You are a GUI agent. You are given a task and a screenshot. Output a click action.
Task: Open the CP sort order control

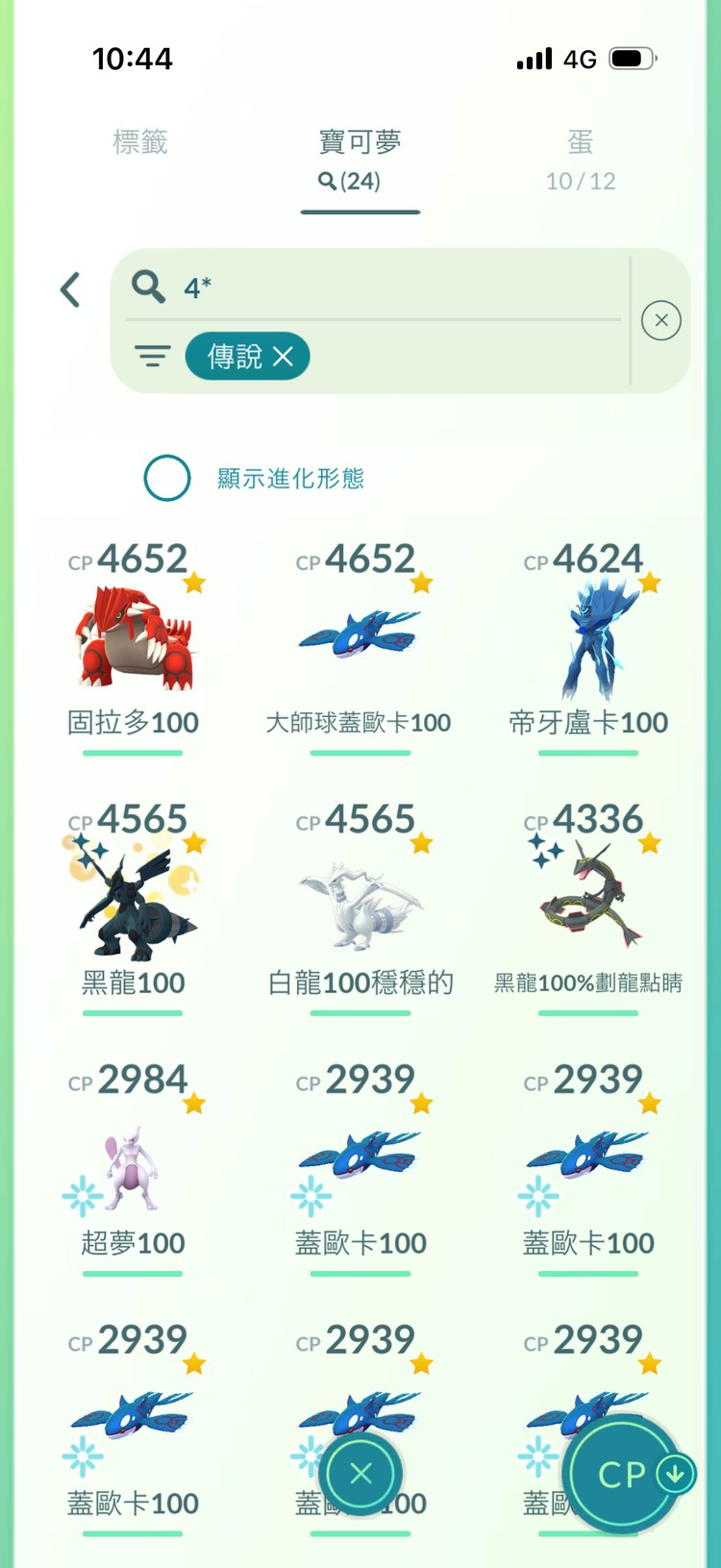(623, 1474)
